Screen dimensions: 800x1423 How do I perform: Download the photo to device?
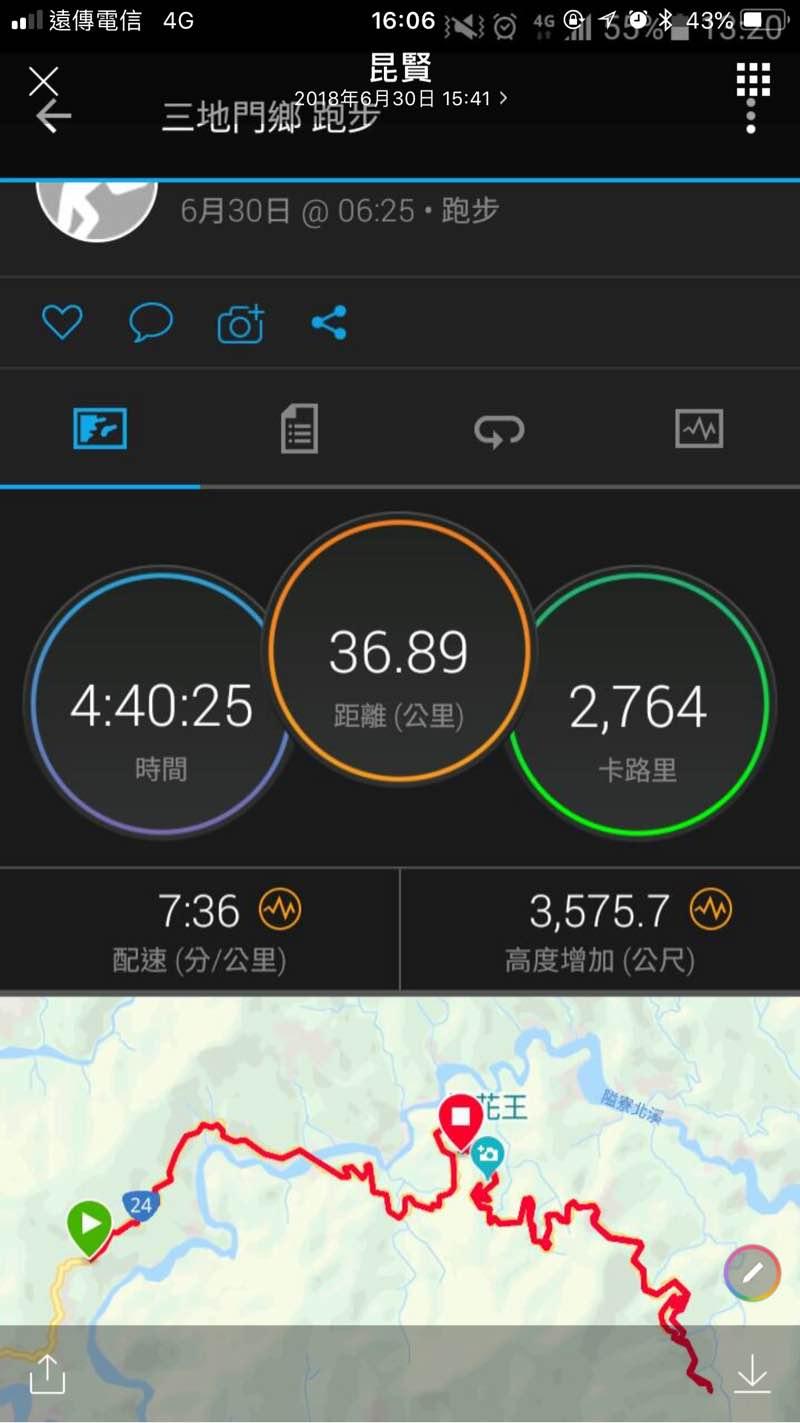[752, 1374]
